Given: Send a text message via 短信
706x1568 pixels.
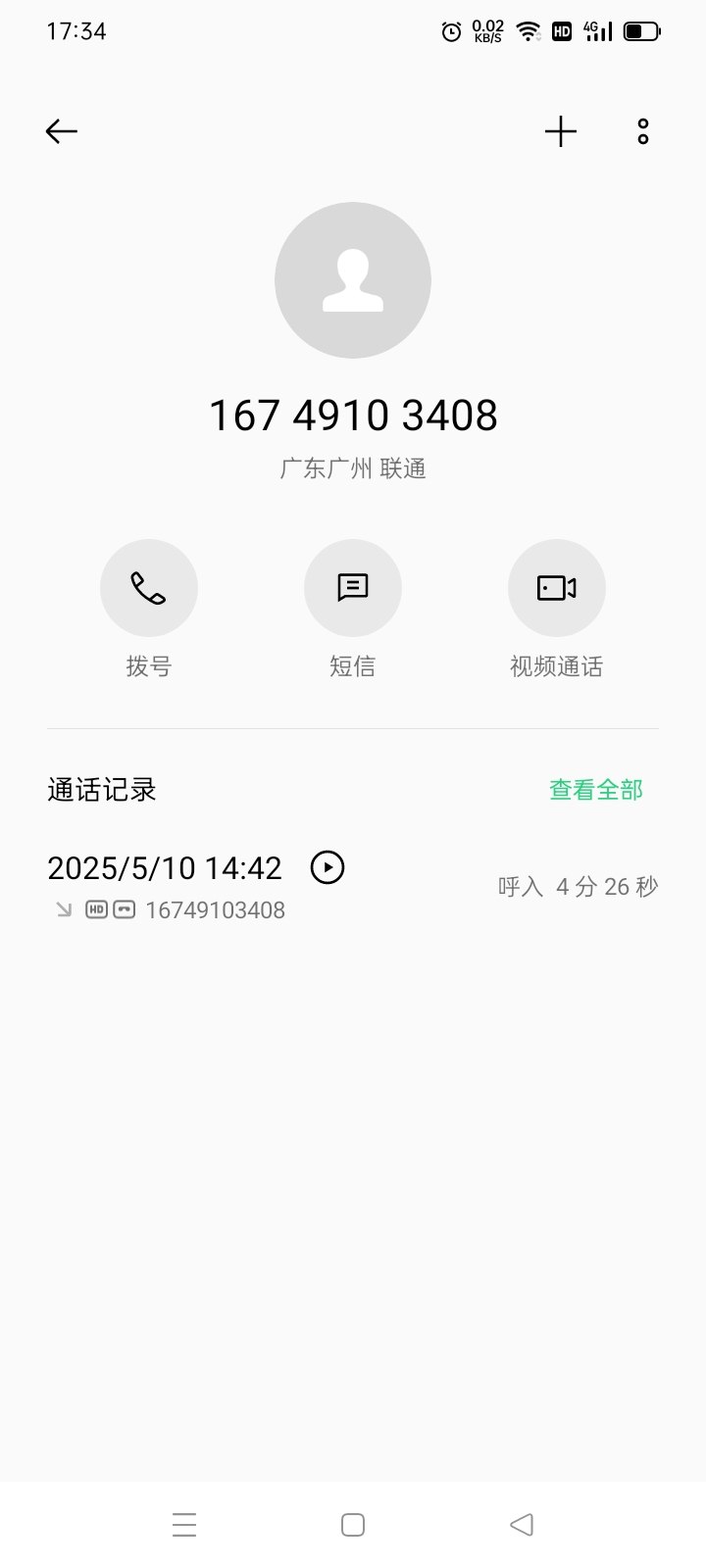Looking at the screenshot, I should (x=353, y=588).
